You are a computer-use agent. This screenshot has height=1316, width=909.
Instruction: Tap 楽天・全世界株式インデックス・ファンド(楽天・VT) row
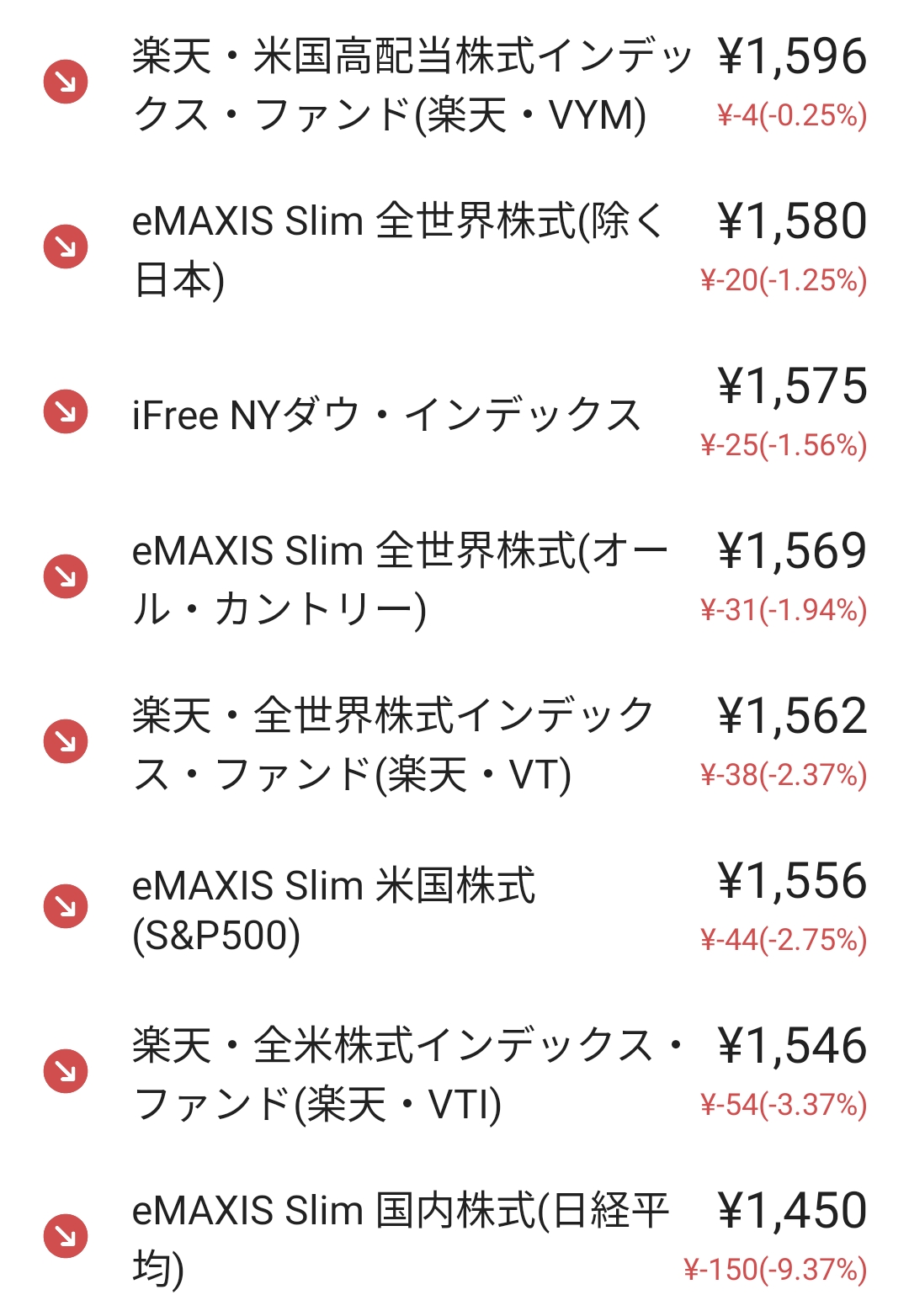click(x=394, y=744)
